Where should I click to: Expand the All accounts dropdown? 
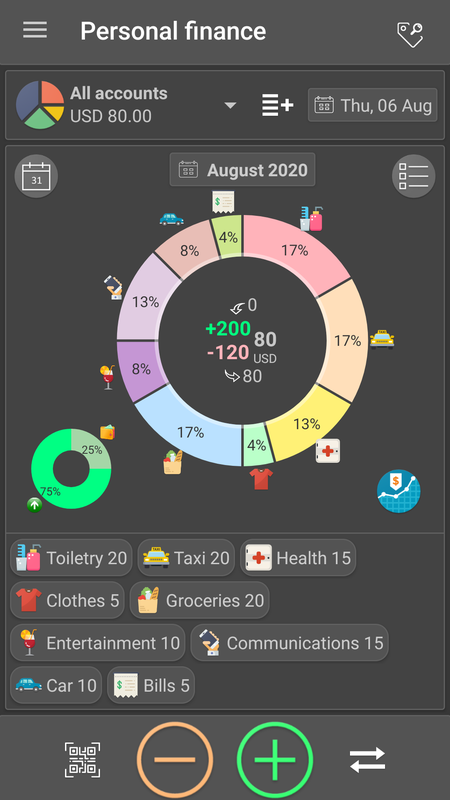(231, 105)
